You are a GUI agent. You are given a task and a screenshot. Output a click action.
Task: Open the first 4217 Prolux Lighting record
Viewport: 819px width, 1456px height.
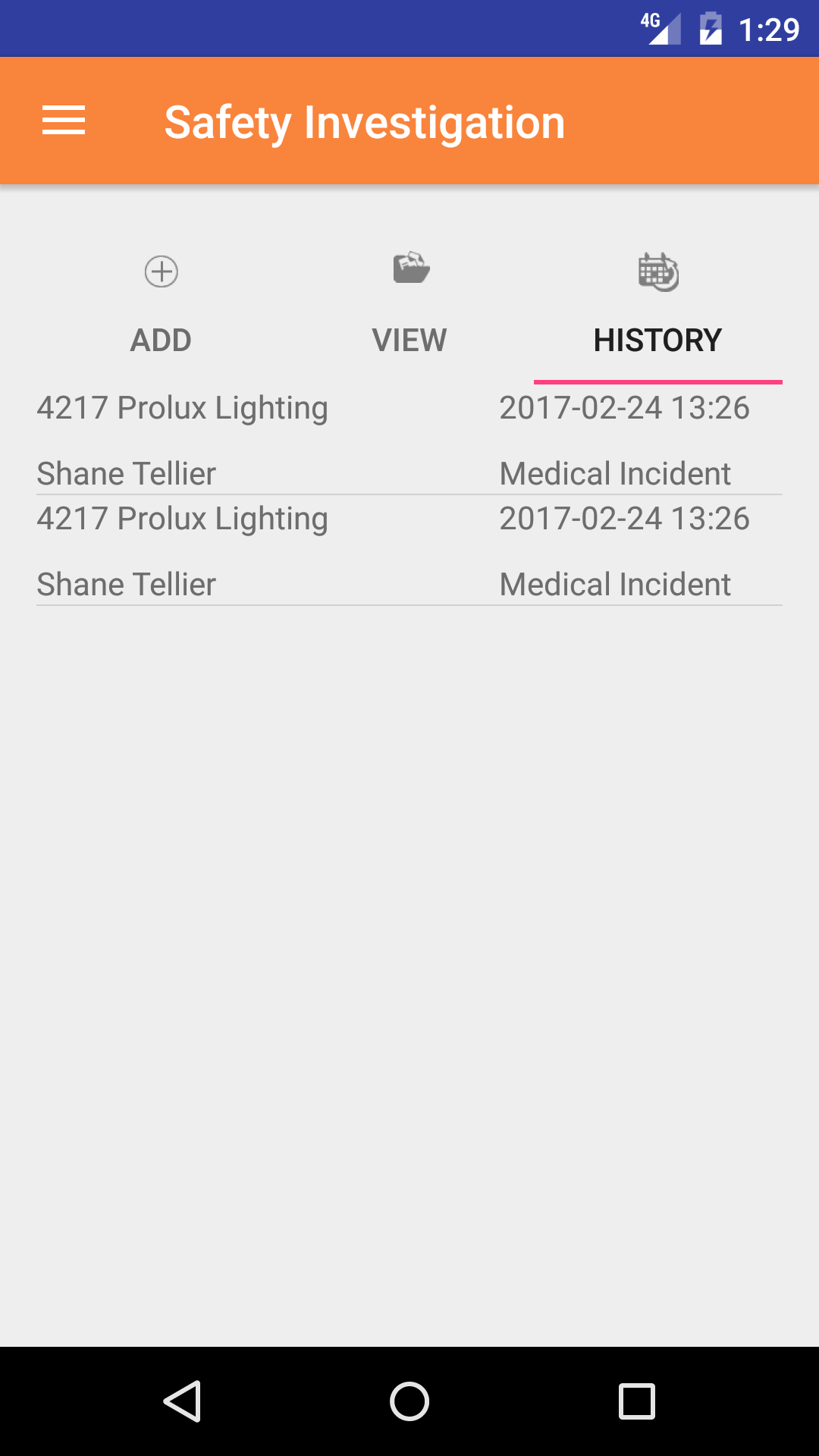[409, 440]
